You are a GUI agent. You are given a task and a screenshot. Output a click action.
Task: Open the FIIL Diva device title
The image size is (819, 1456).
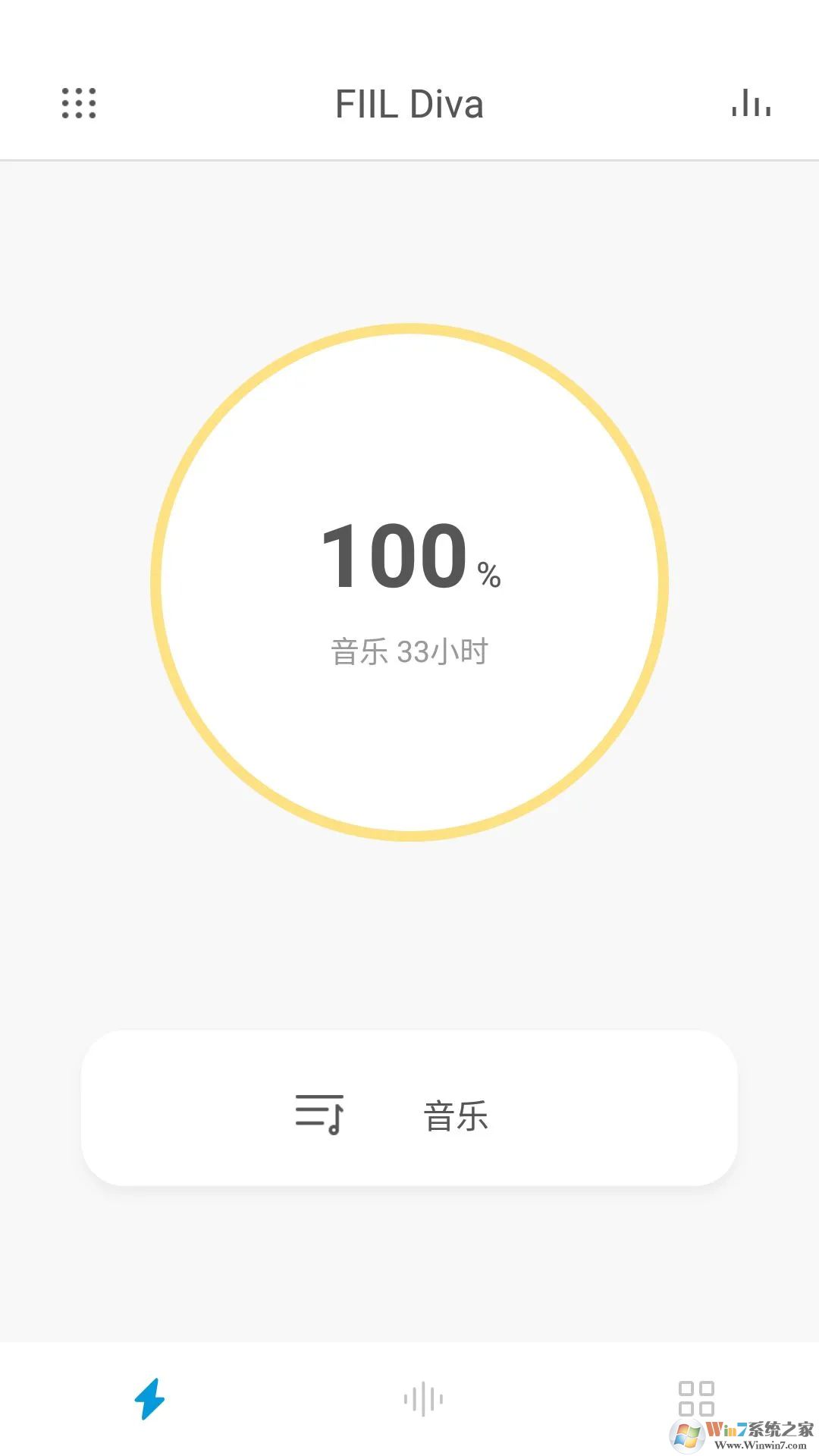[x=409, y=104]
